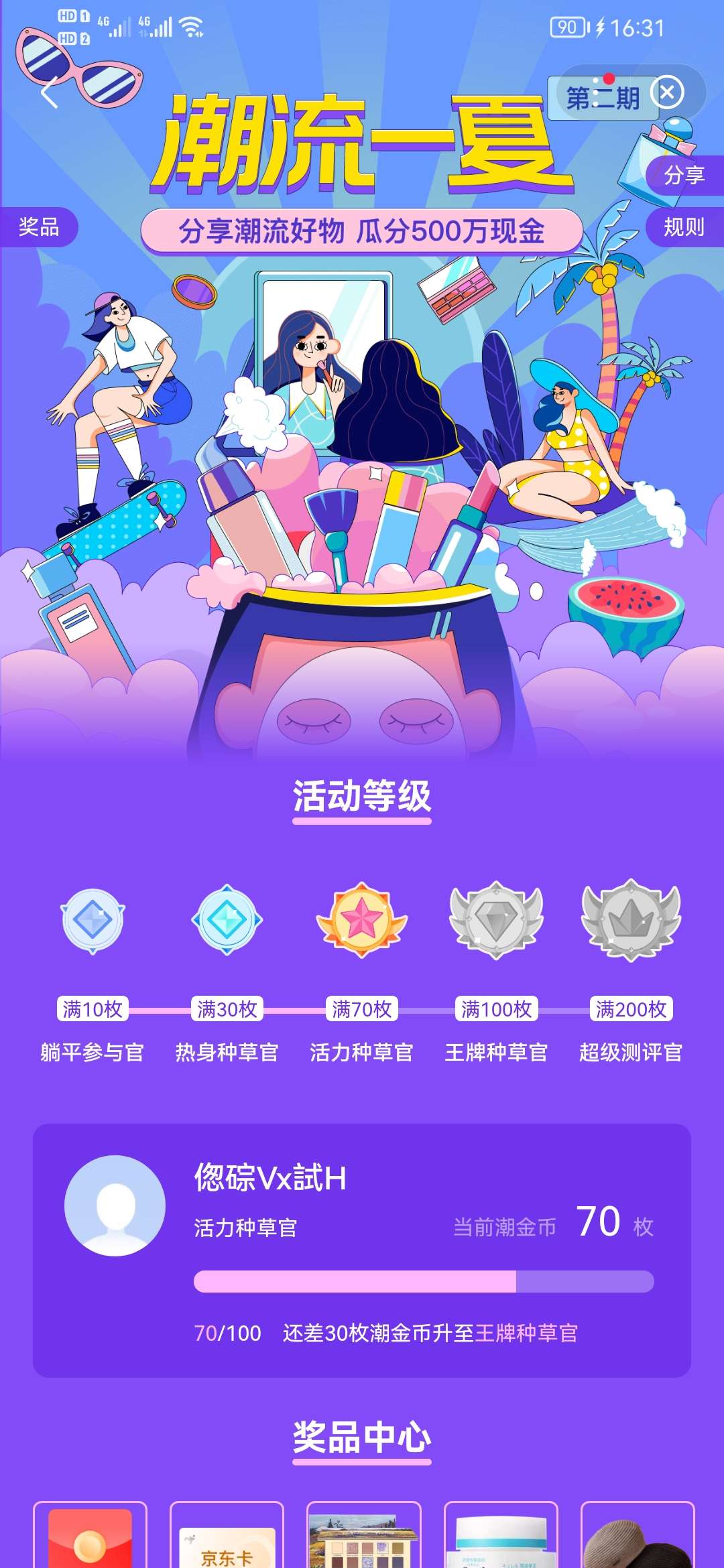Open the hat prize card
The image size is (724, 1568).
pyautogui.click(x=637, y=1537)
